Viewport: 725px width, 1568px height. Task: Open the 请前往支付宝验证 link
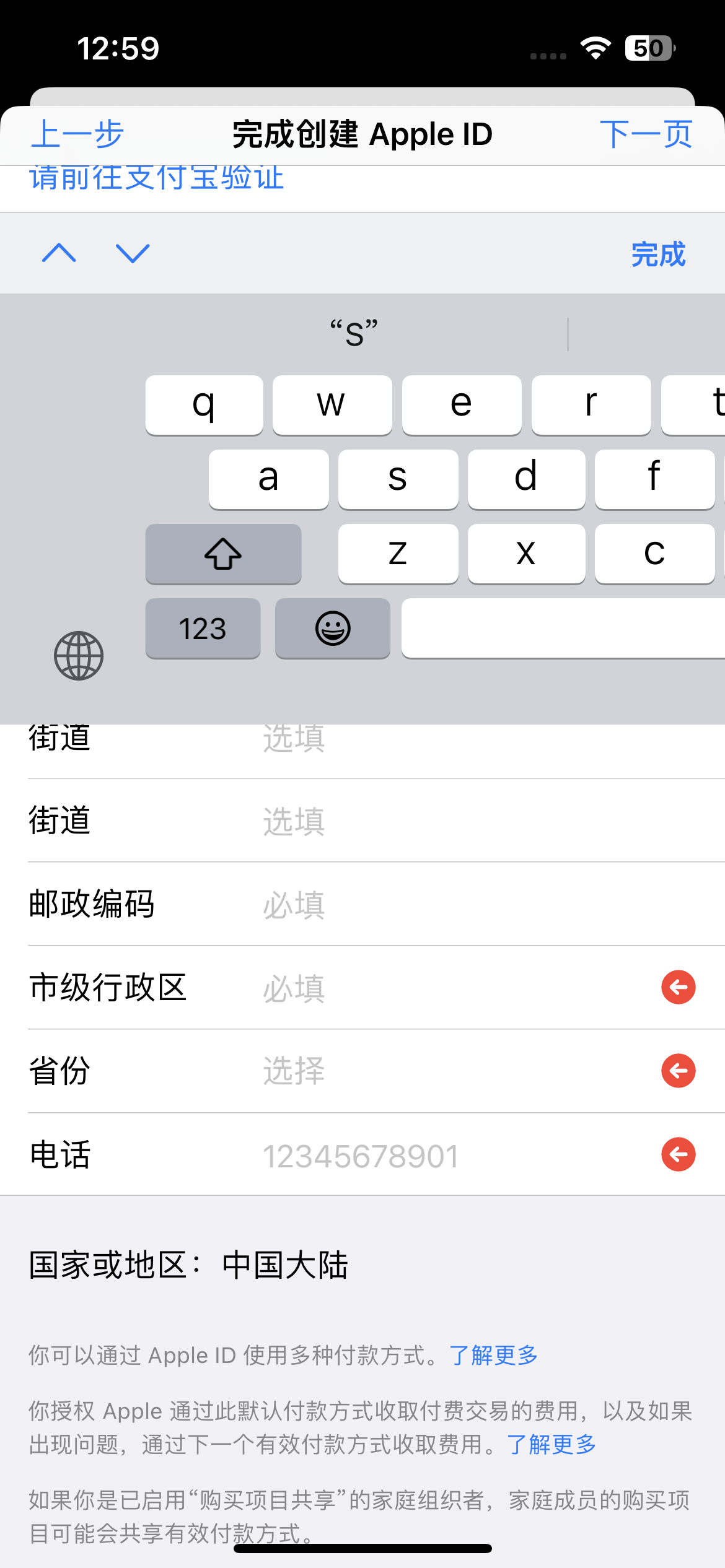[x=156, y=179]
